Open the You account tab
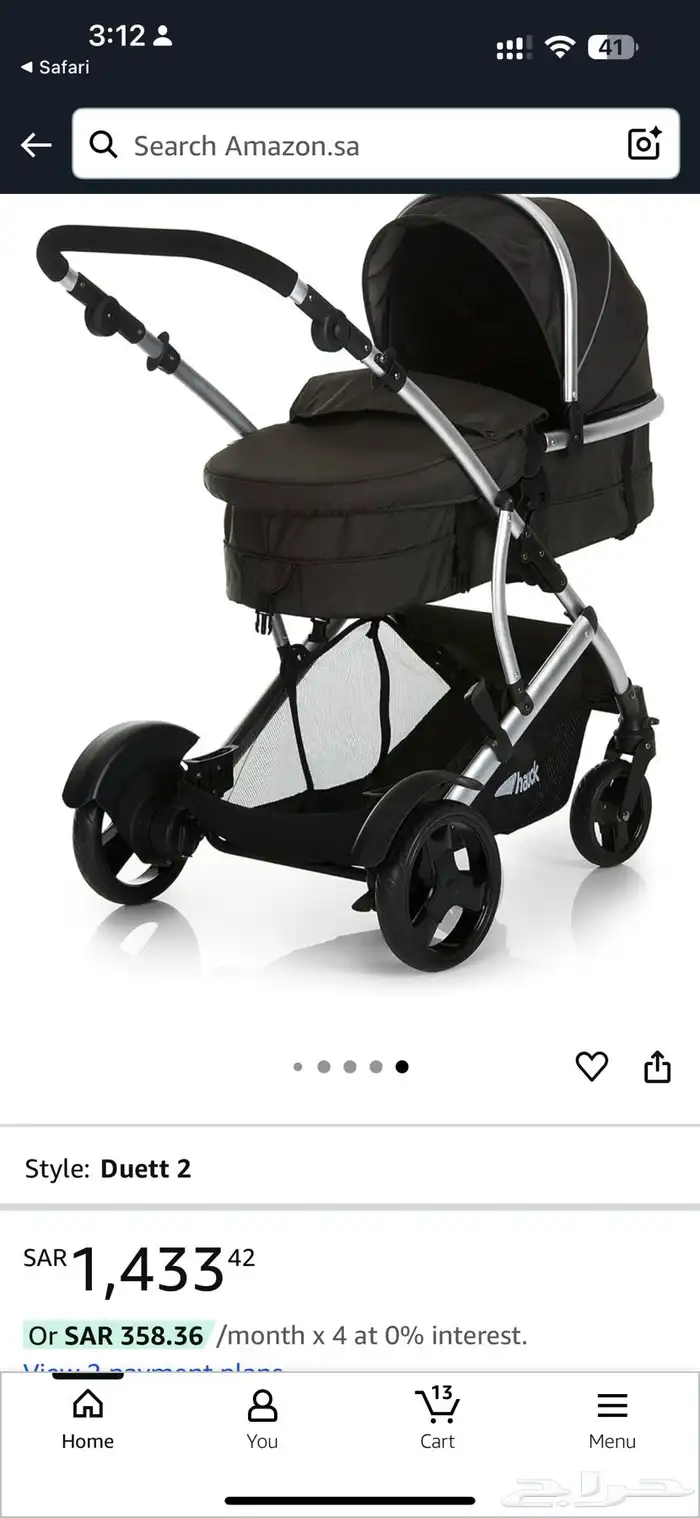The width and height of the screenshot is (700, 1518). (262, 1419)
